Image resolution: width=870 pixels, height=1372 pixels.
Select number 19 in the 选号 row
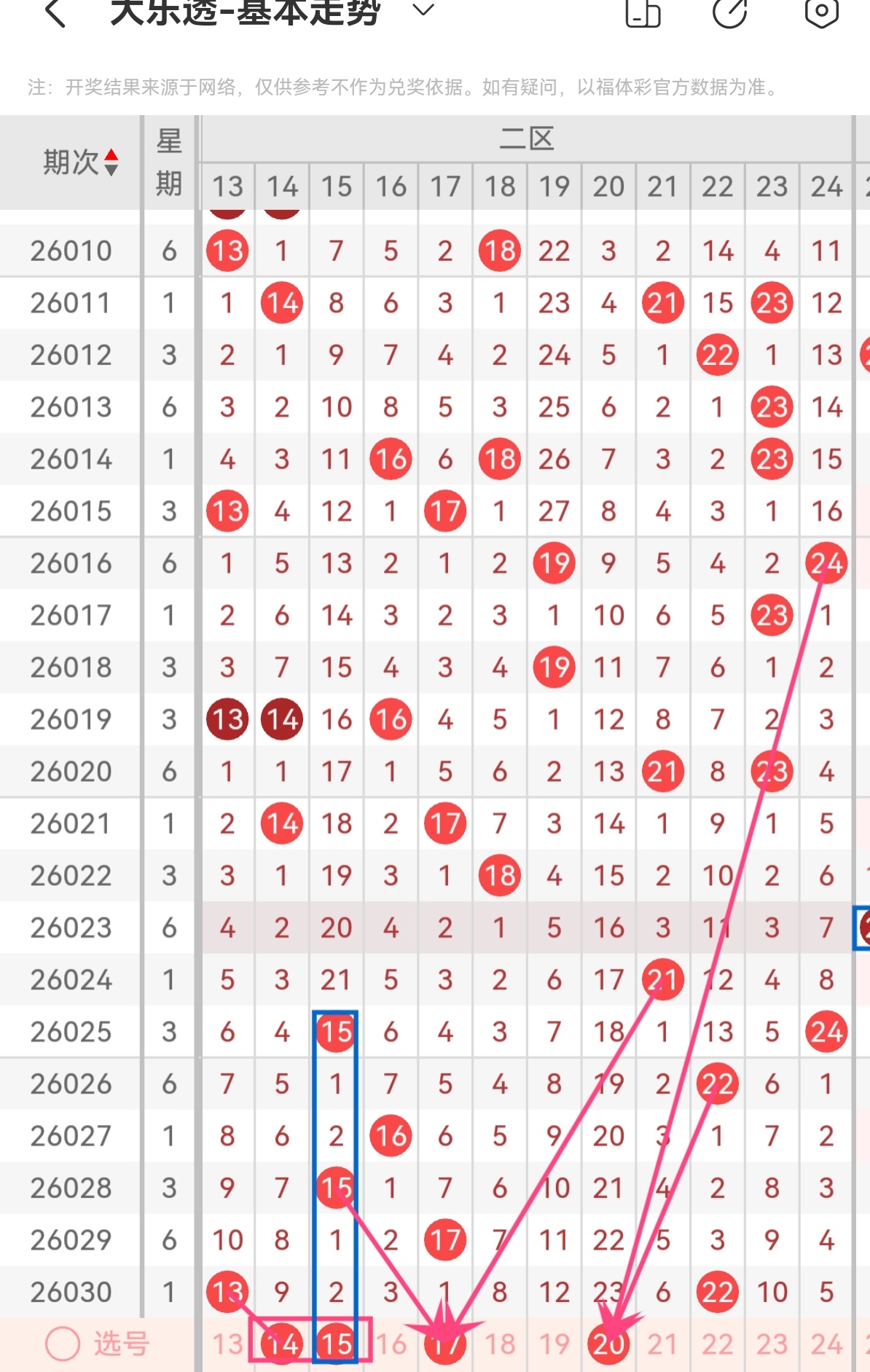554,1344
